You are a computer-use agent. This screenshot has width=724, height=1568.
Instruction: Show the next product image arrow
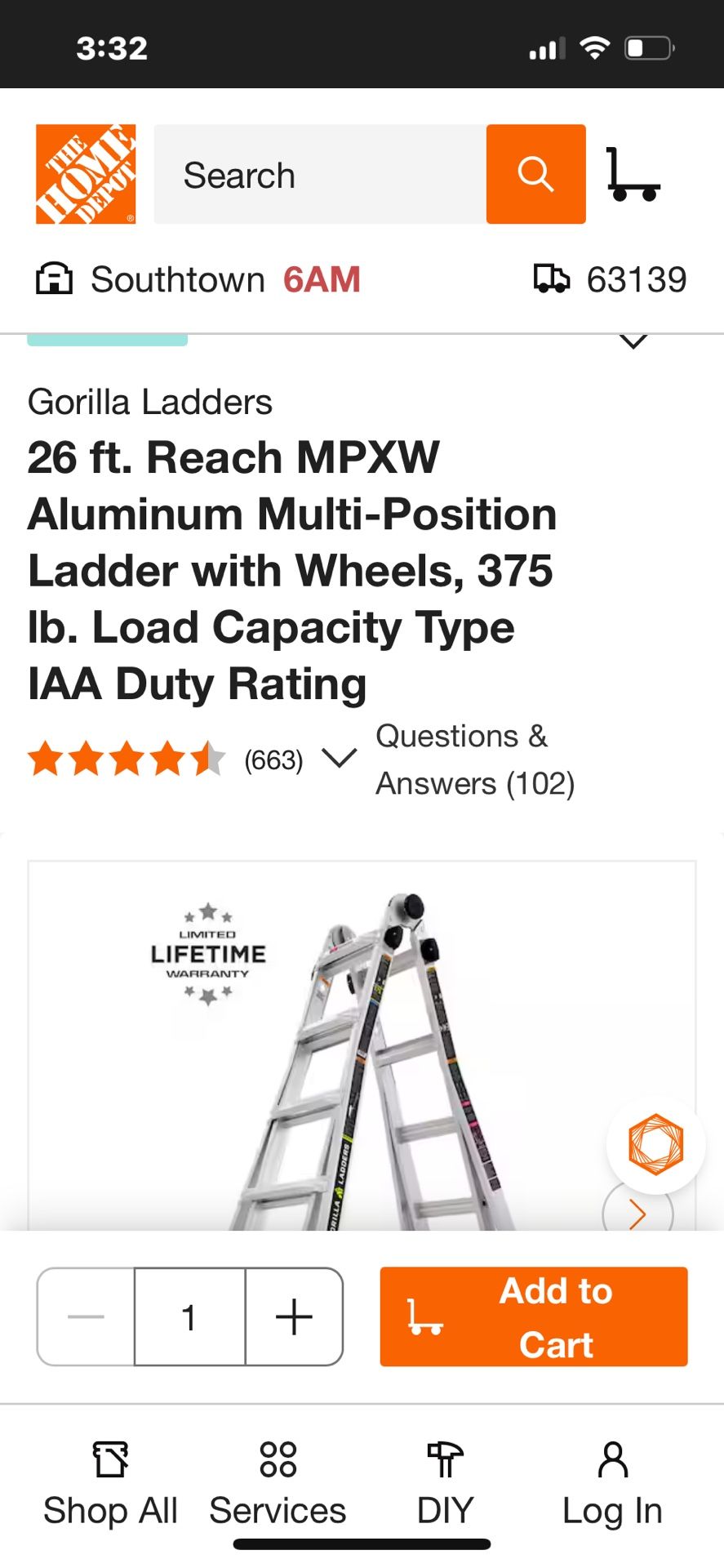637,1214
